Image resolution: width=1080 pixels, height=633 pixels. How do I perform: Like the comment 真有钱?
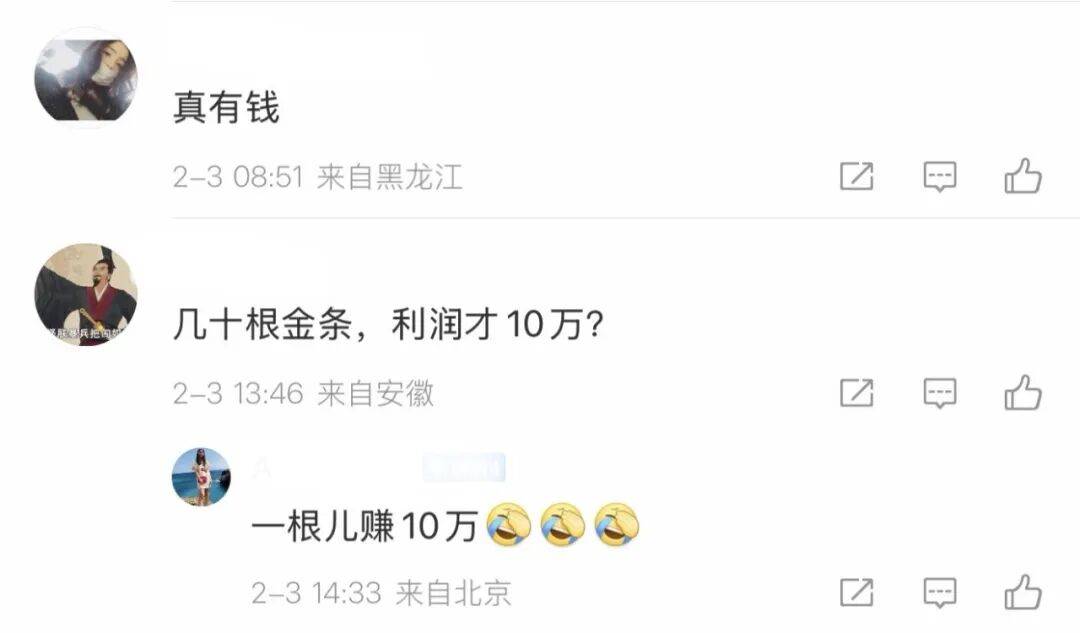point(1023,177)
